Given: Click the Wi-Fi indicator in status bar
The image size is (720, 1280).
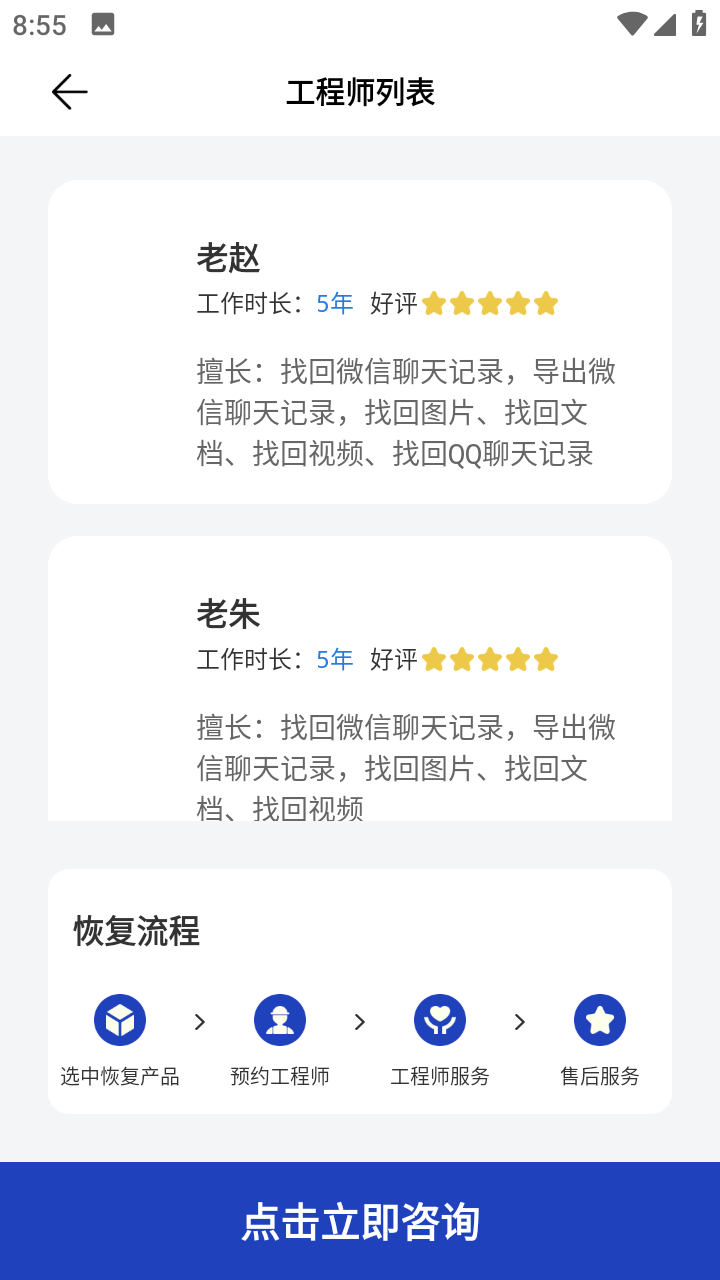Looking at the screenshot, I should coord(631,25).
